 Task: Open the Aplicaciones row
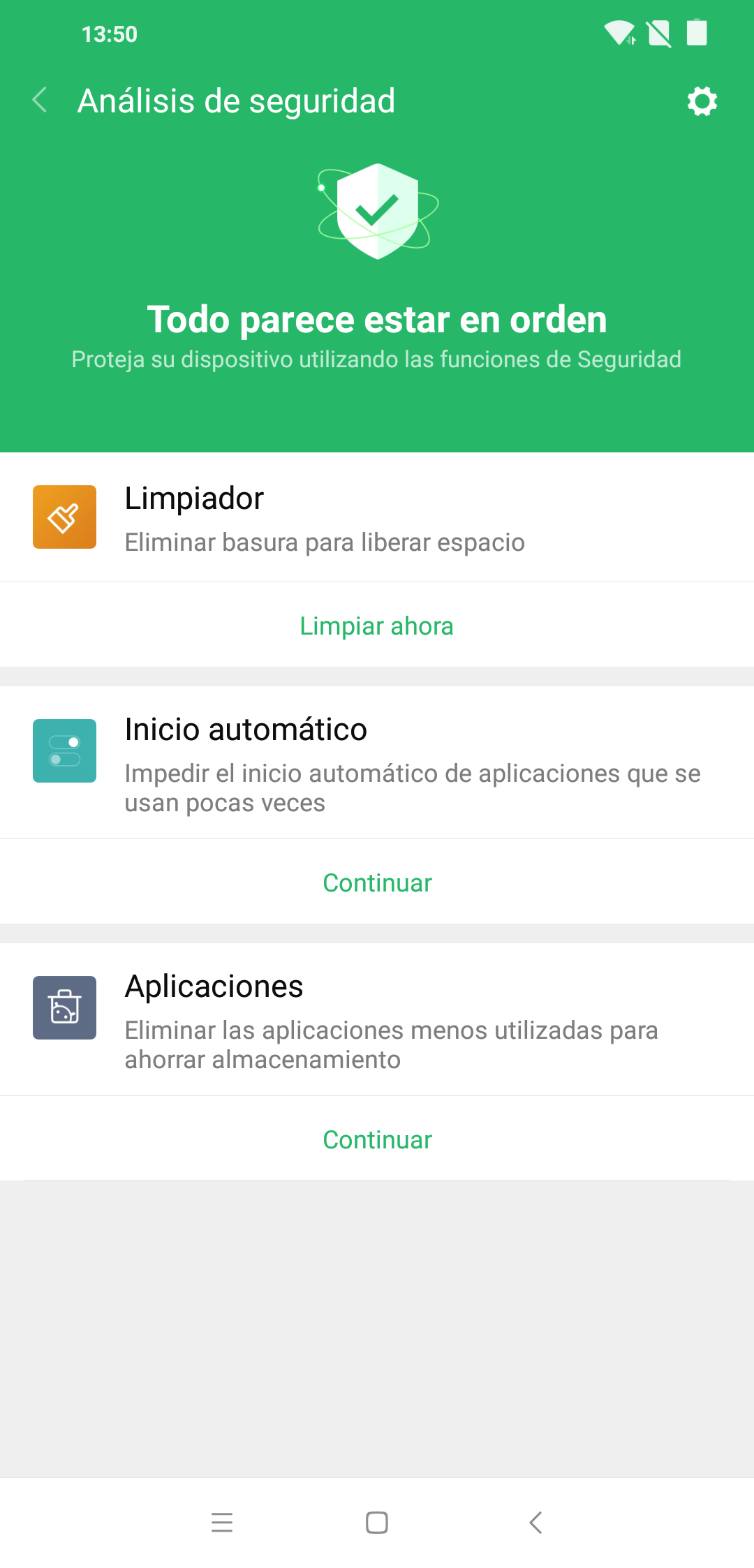(377, 1019)
